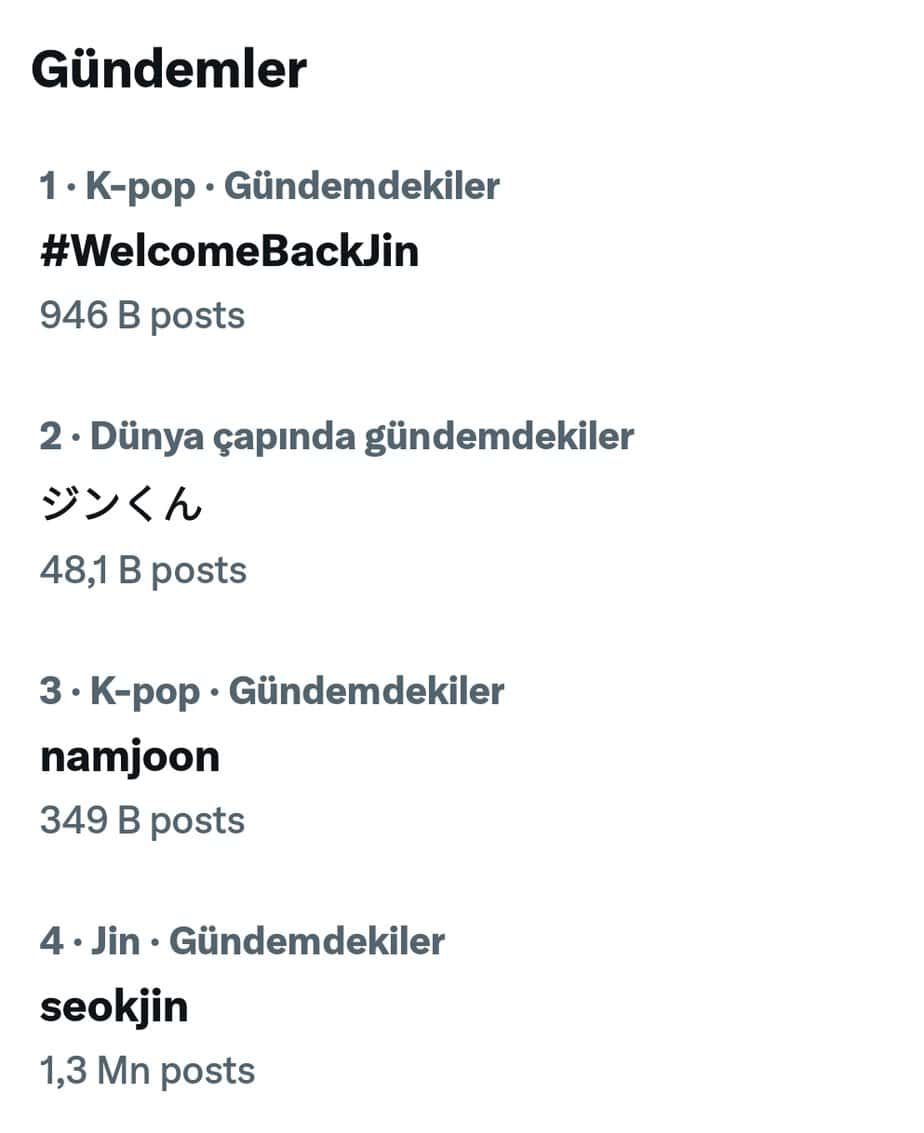Screen dimensions: 924x1133
Task: Open the ジンくん worldwide trend
Action: pos(121,505)
